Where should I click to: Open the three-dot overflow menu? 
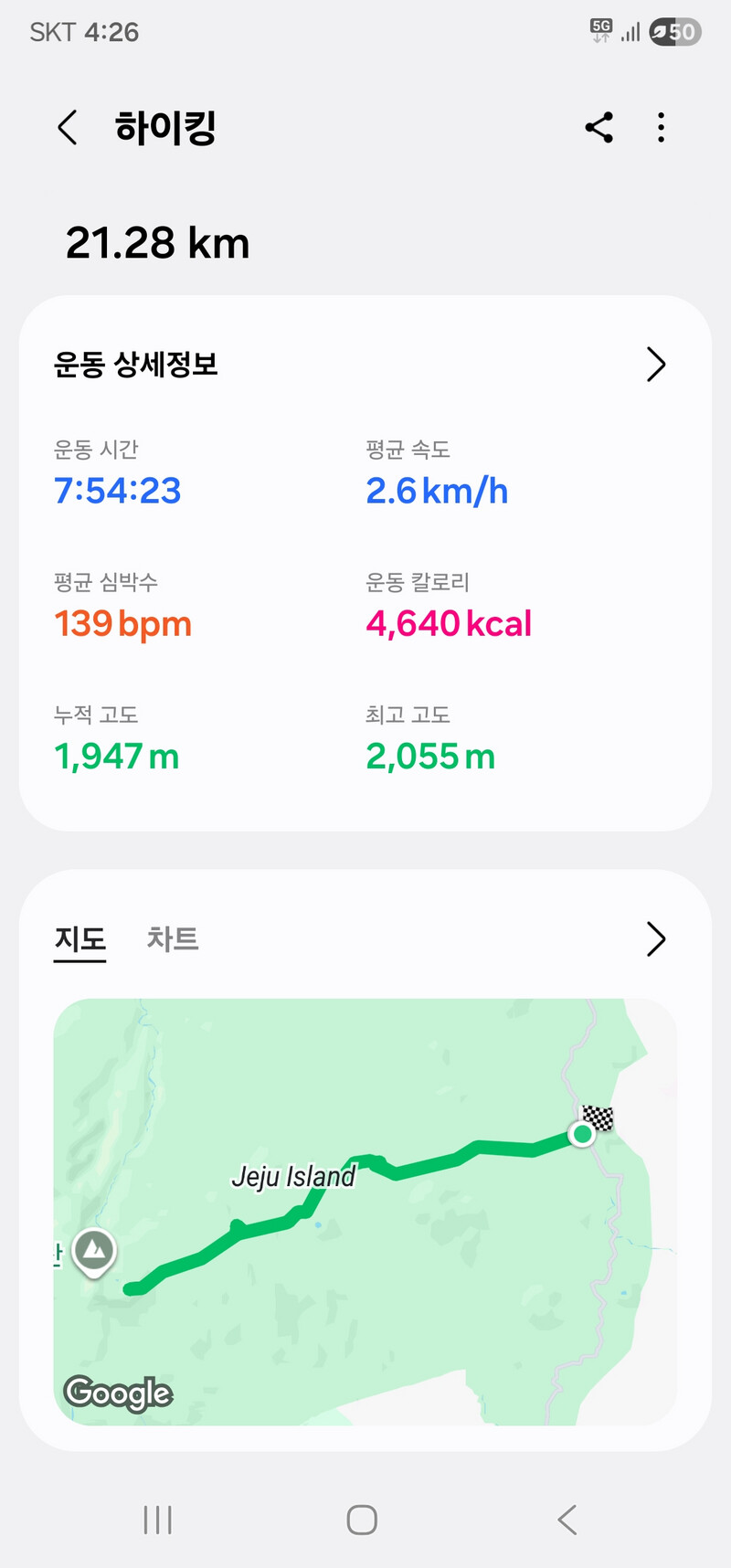(661, 128)
